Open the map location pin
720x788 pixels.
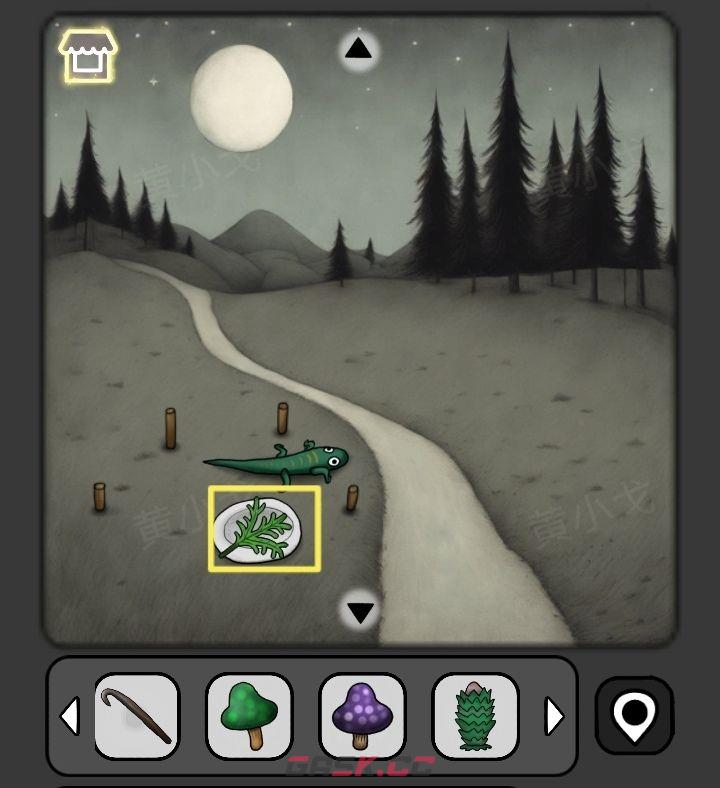pyautogui.click(x=634, y=716)
